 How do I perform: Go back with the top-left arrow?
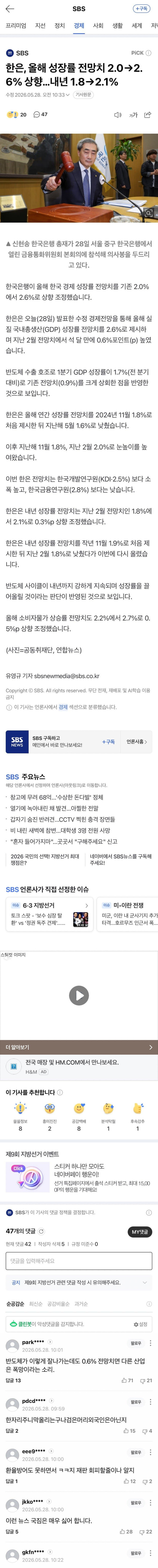tap(10, 9)
